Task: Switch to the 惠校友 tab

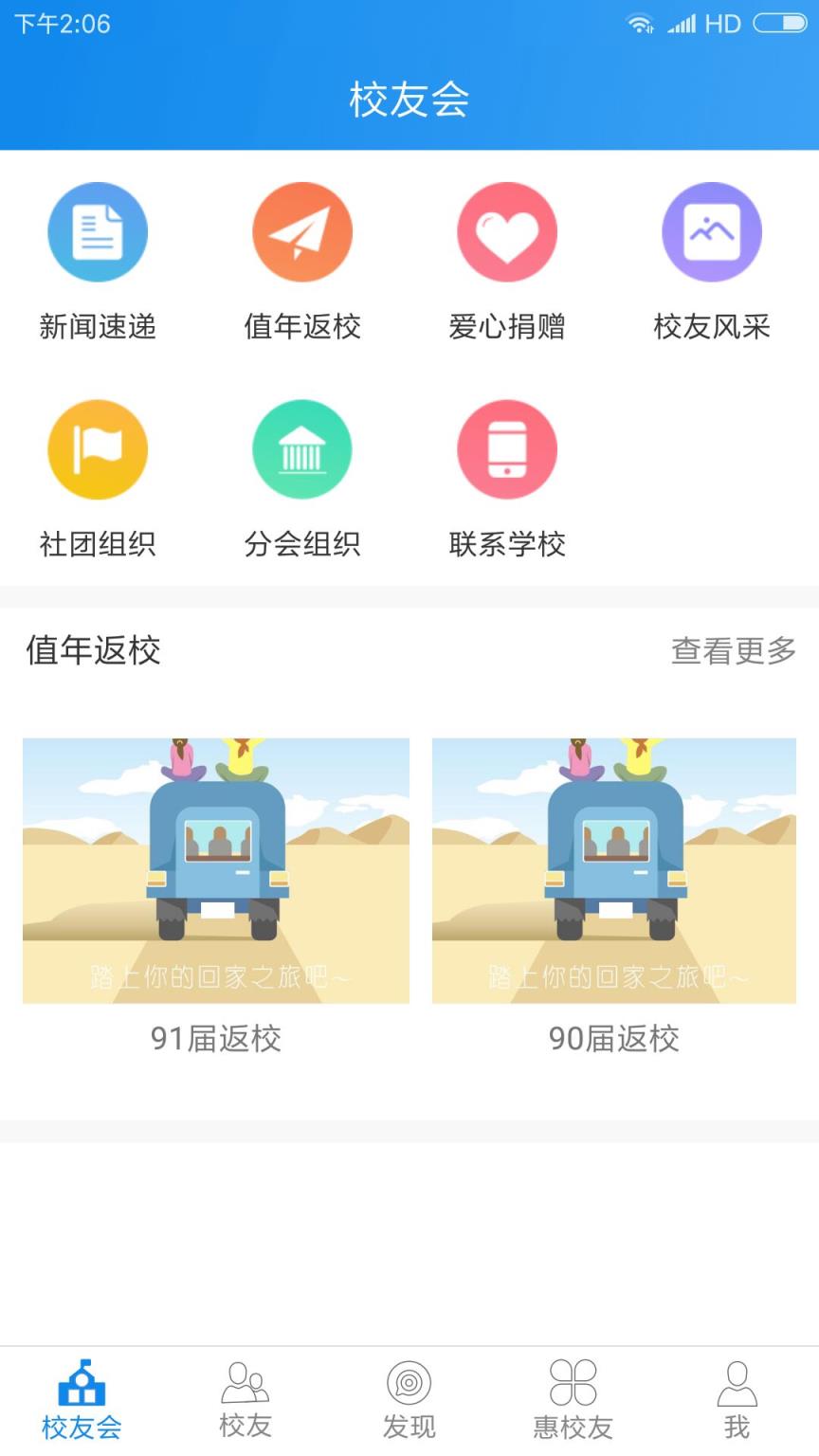Action: pyautogui.click(x=573, y=1403)
